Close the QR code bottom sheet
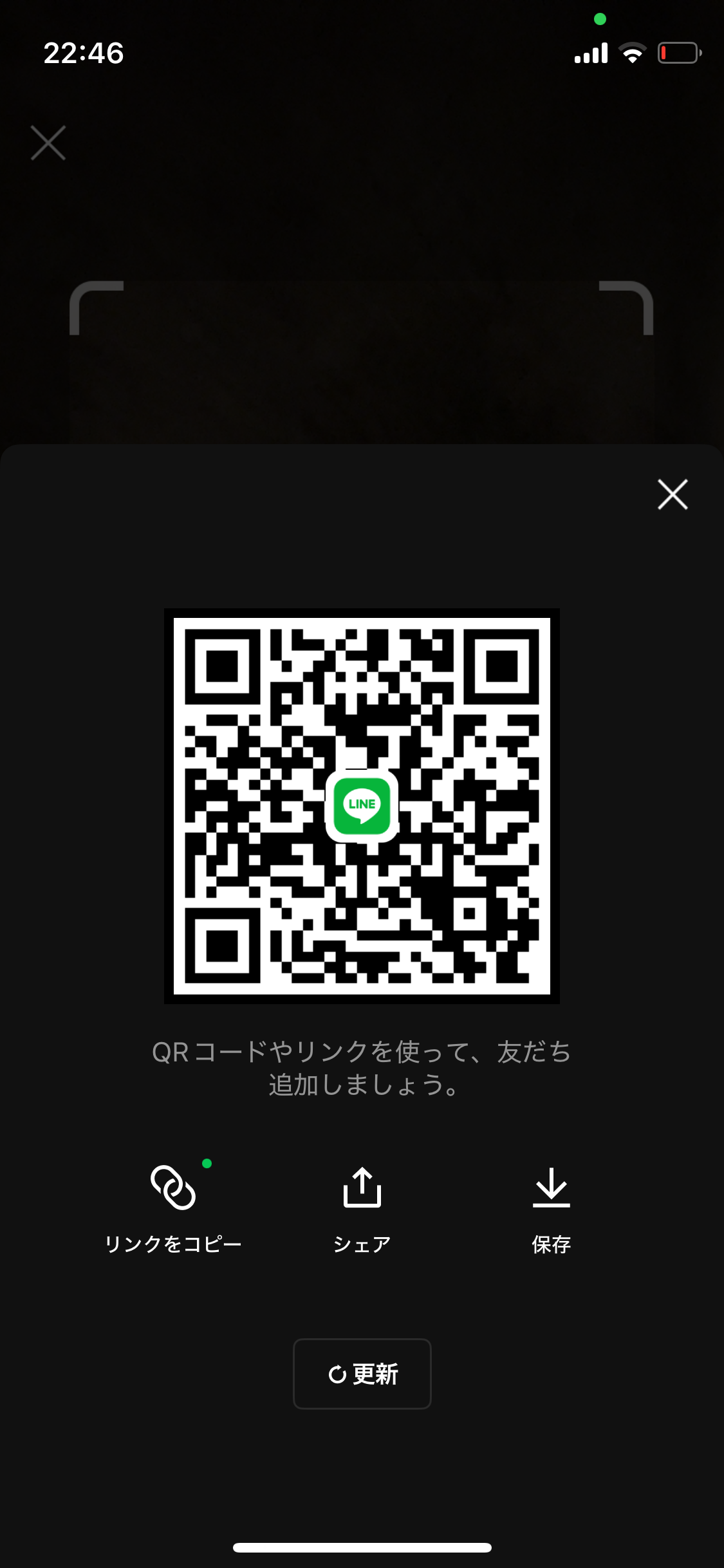 673,494
